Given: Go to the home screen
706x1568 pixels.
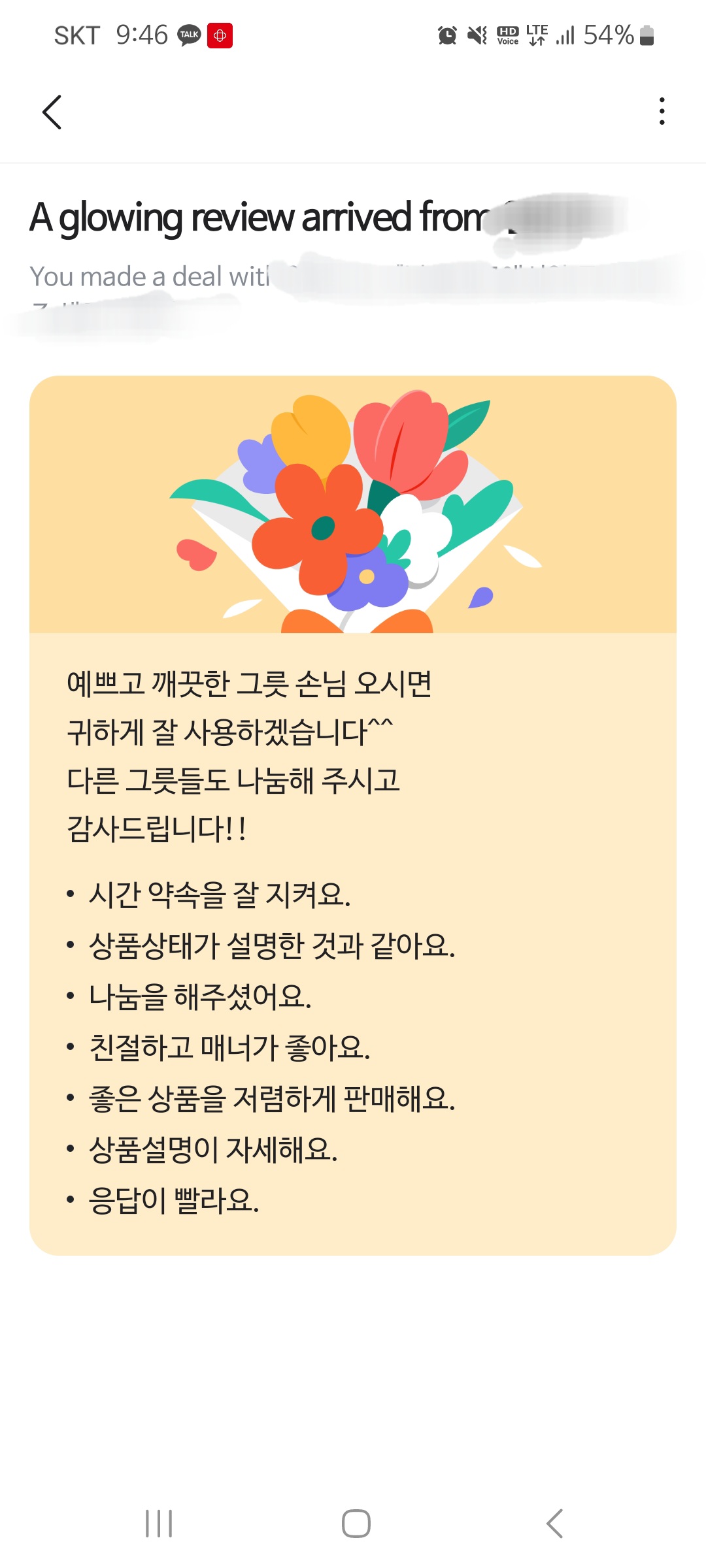Looking at the screenshot, I should tap(356, 1524).
